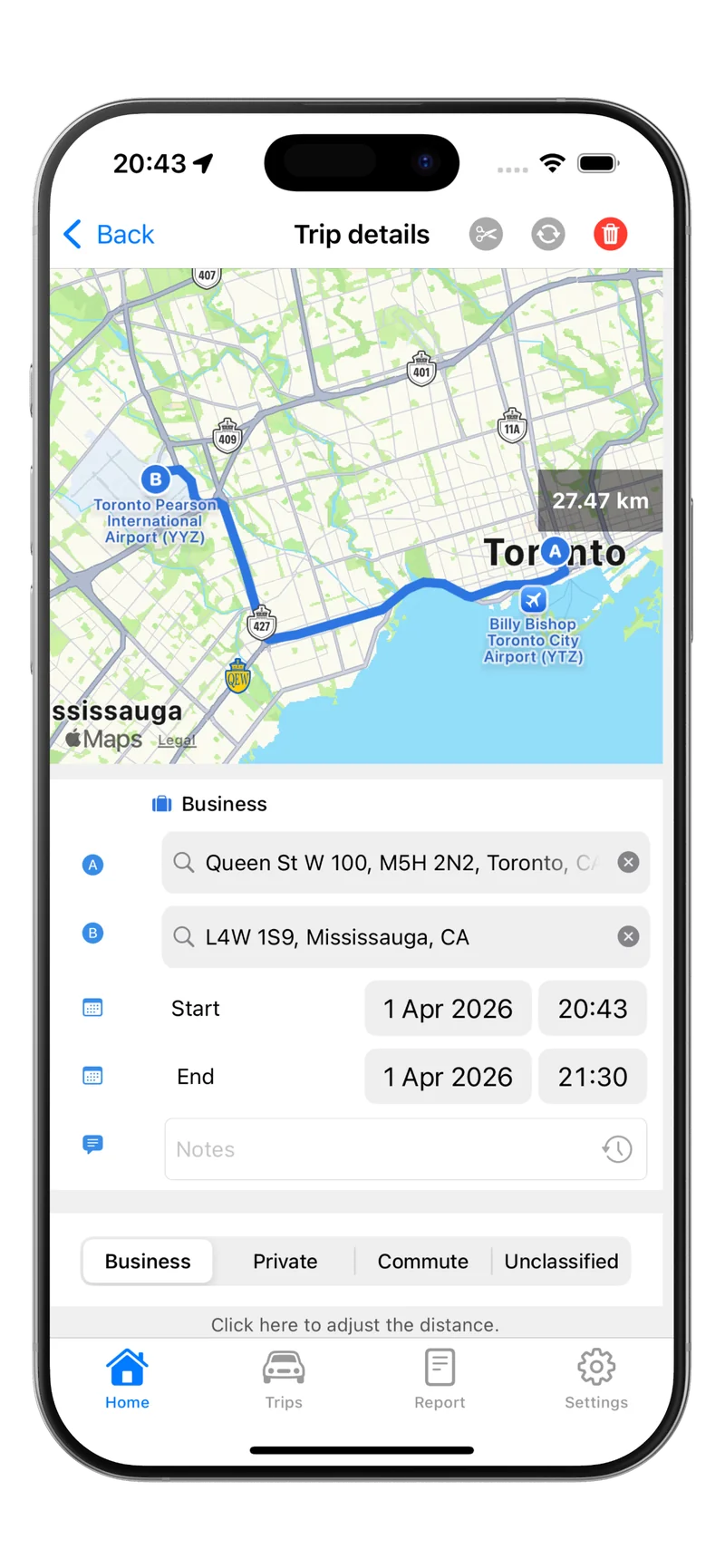Viewport: 725px width, 1568px height.
Task: Open notes history via the clock icon
Action: pyautogui.click(x=616, y=1148)
